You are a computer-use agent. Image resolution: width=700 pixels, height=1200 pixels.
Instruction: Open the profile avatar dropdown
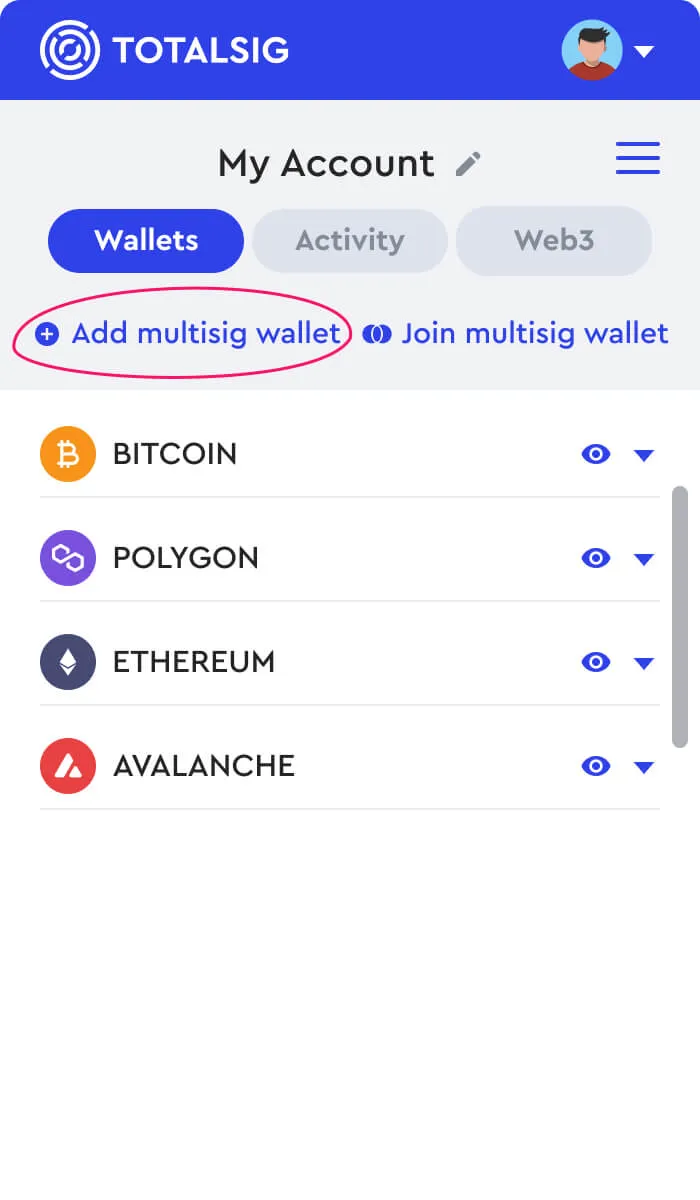(608, 50)
